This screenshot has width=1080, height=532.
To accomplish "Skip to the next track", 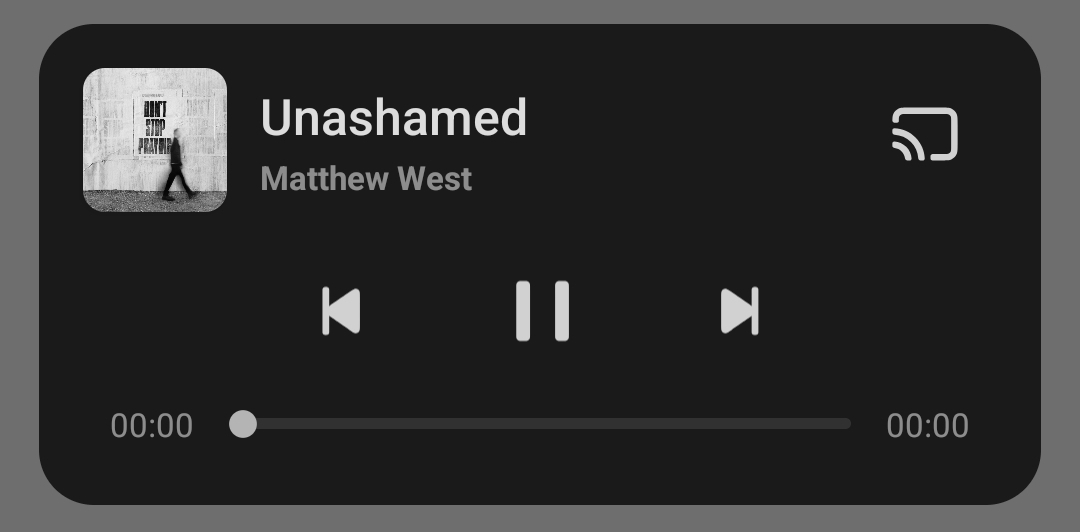I will 740,311.
